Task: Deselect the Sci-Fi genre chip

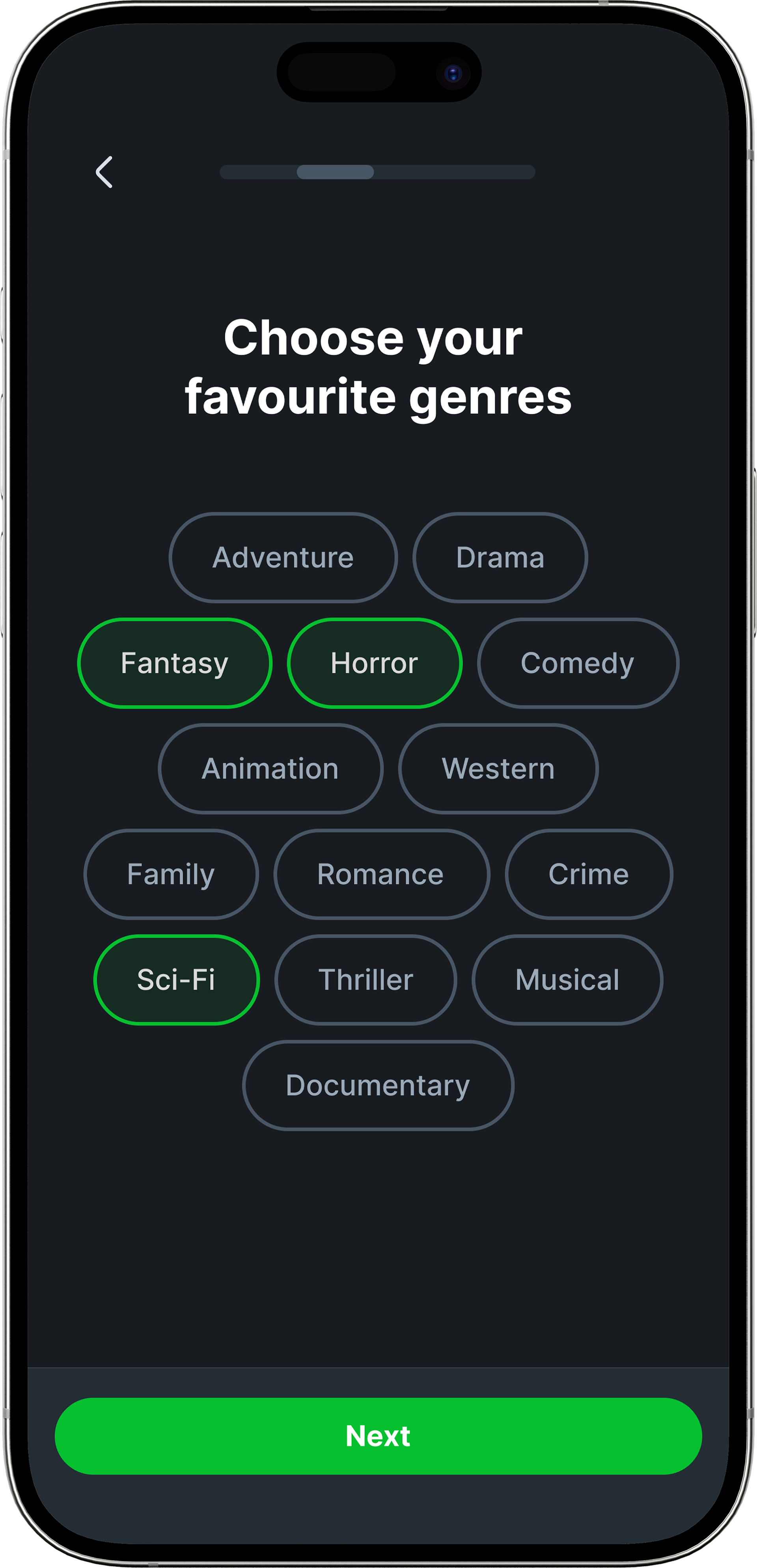Action: tap(177, 980)
